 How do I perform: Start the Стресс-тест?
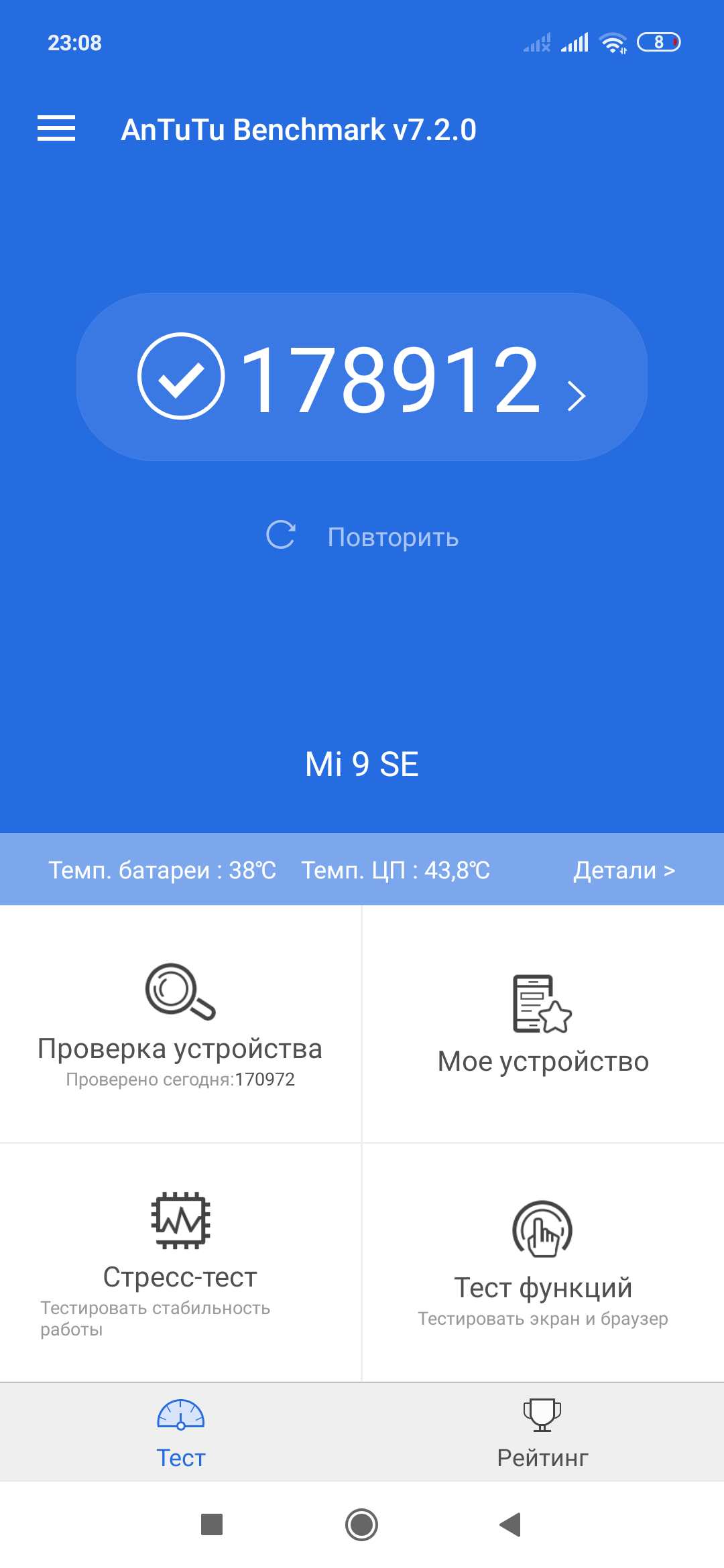pos(180,1261)
